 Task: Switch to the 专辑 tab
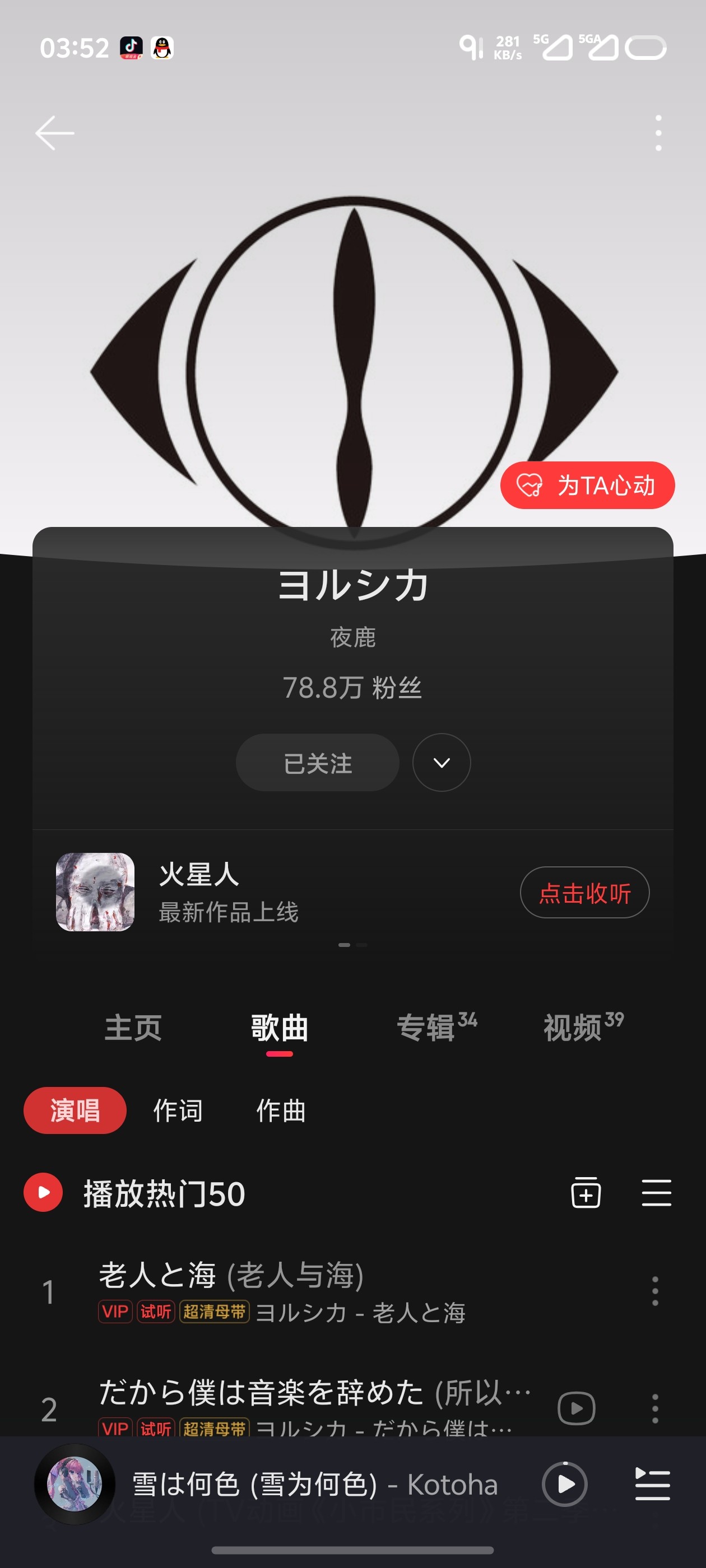click(x=436, y=1028)
